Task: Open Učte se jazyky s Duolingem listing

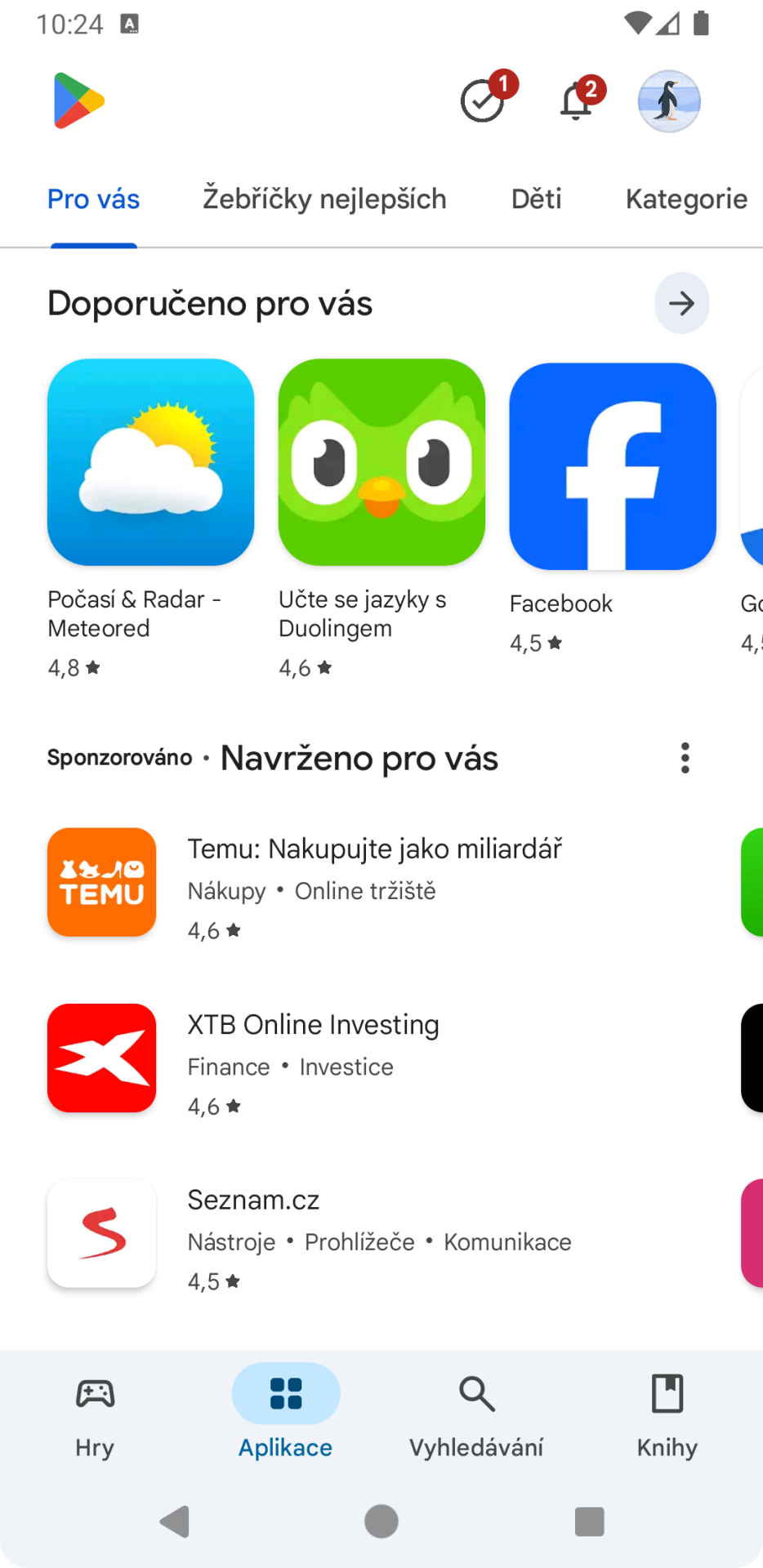Action: coord(381,464)
